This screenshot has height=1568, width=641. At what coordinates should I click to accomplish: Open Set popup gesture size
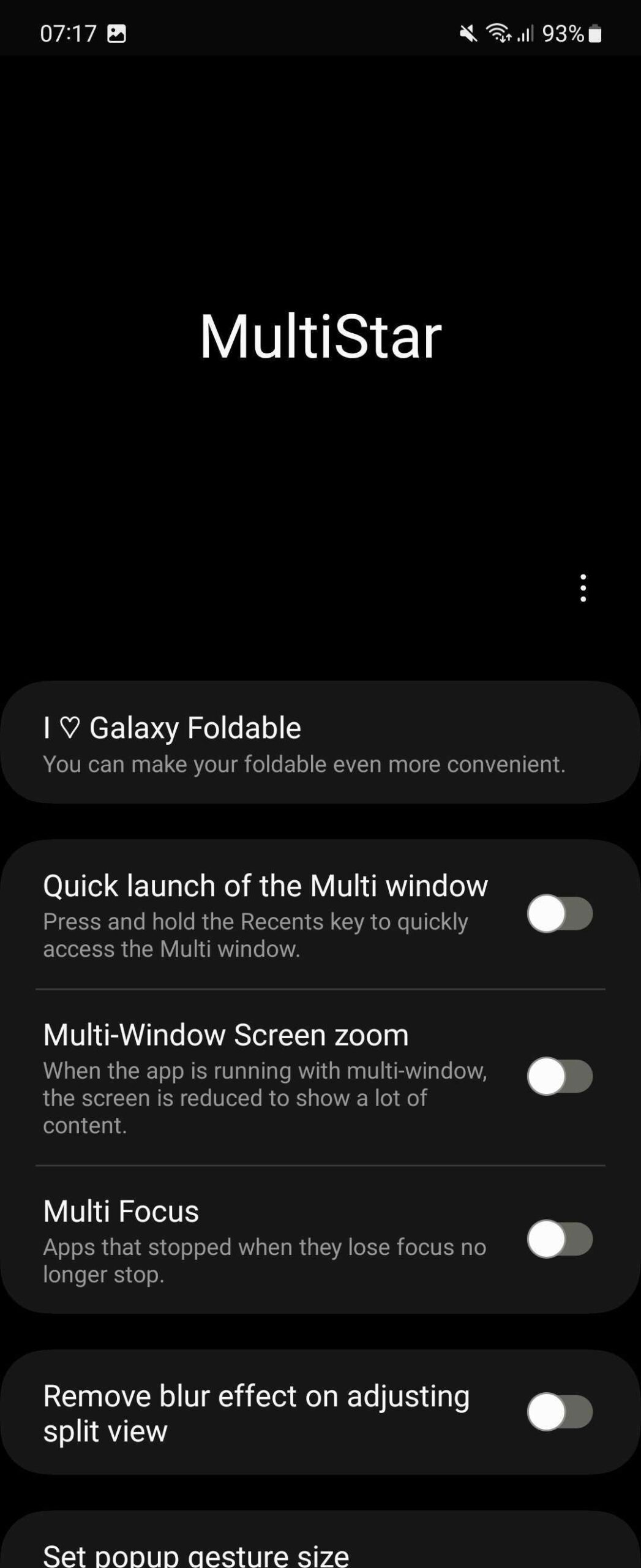(196, 1555)
